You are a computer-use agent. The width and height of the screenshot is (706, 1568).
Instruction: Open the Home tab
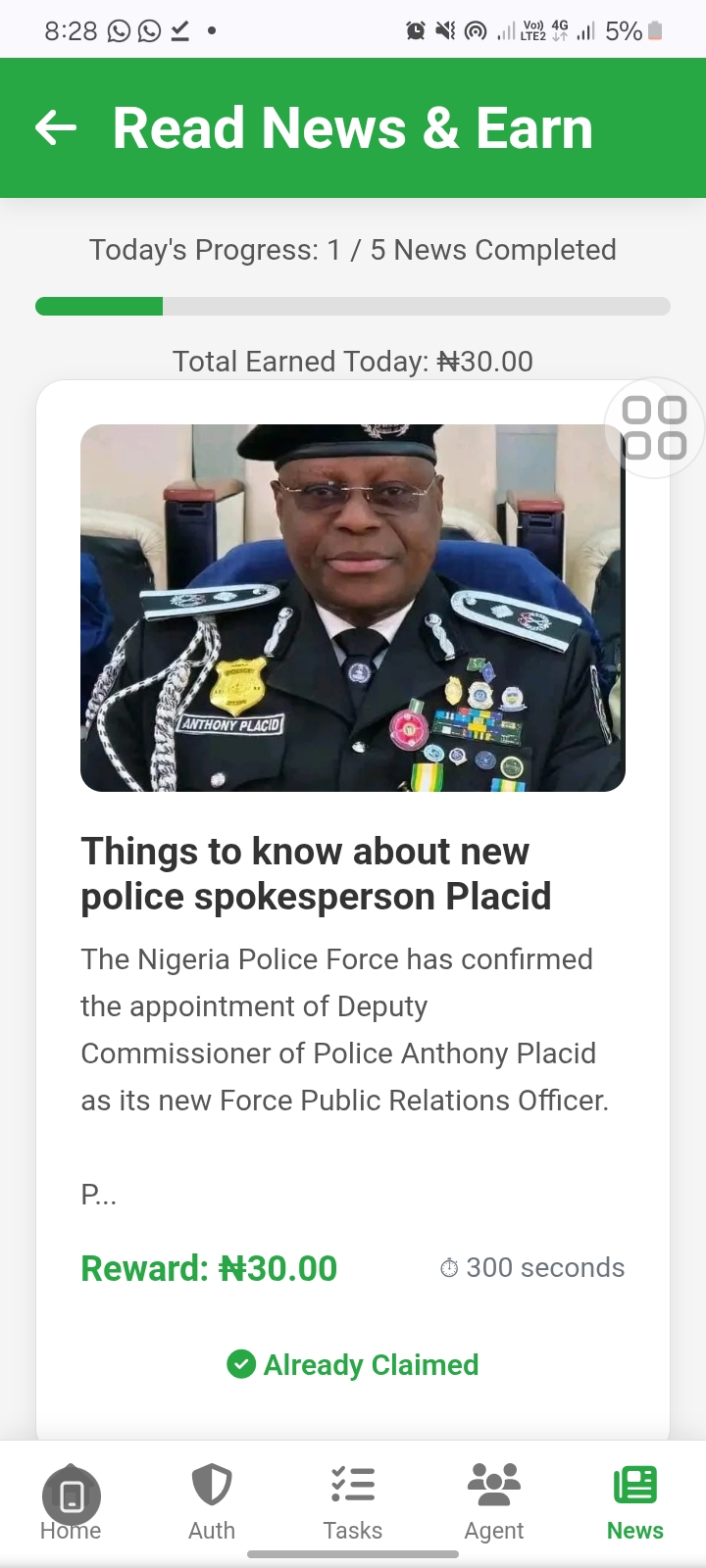click(71, 1504)
